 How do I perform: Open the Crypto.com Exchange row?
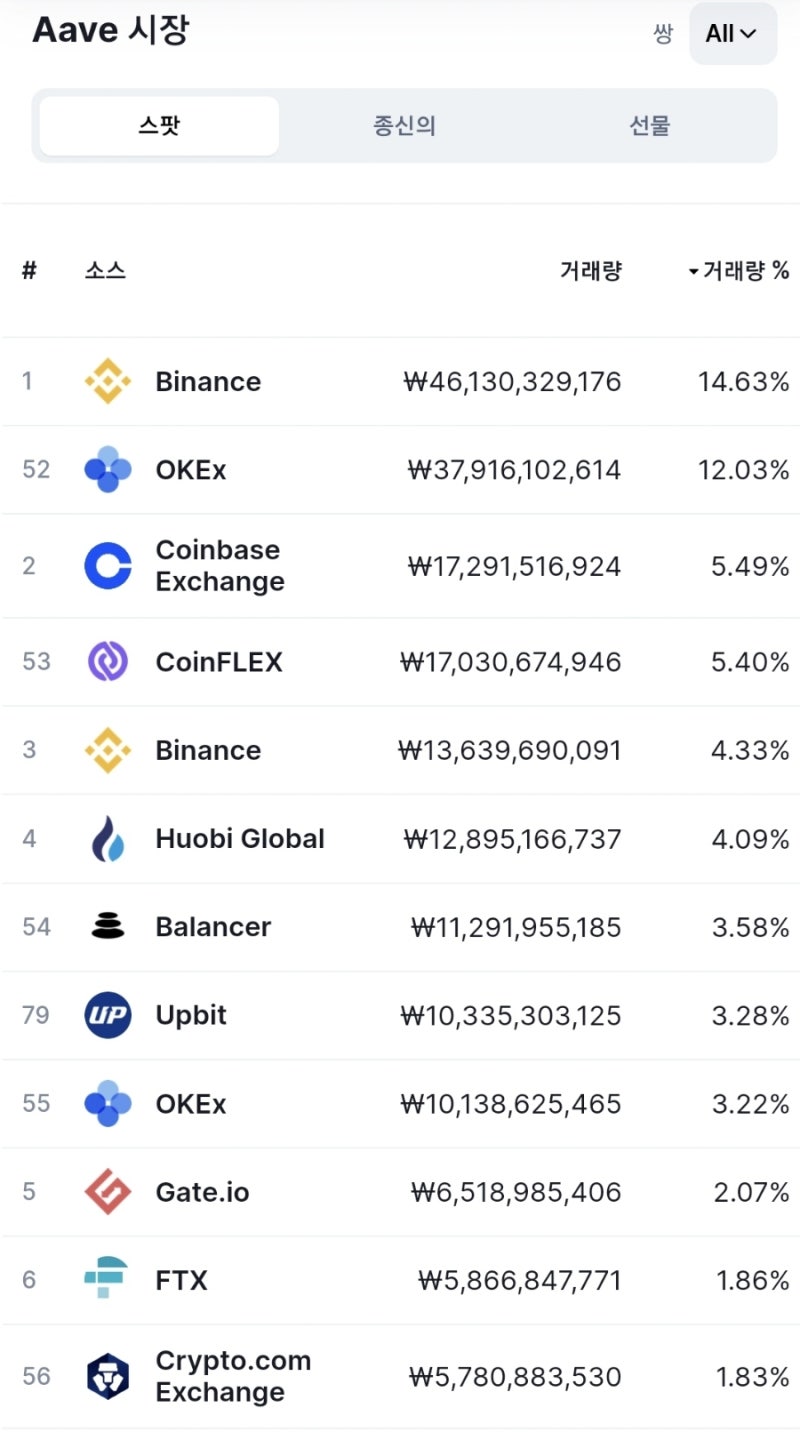[x=400, y=1376]
